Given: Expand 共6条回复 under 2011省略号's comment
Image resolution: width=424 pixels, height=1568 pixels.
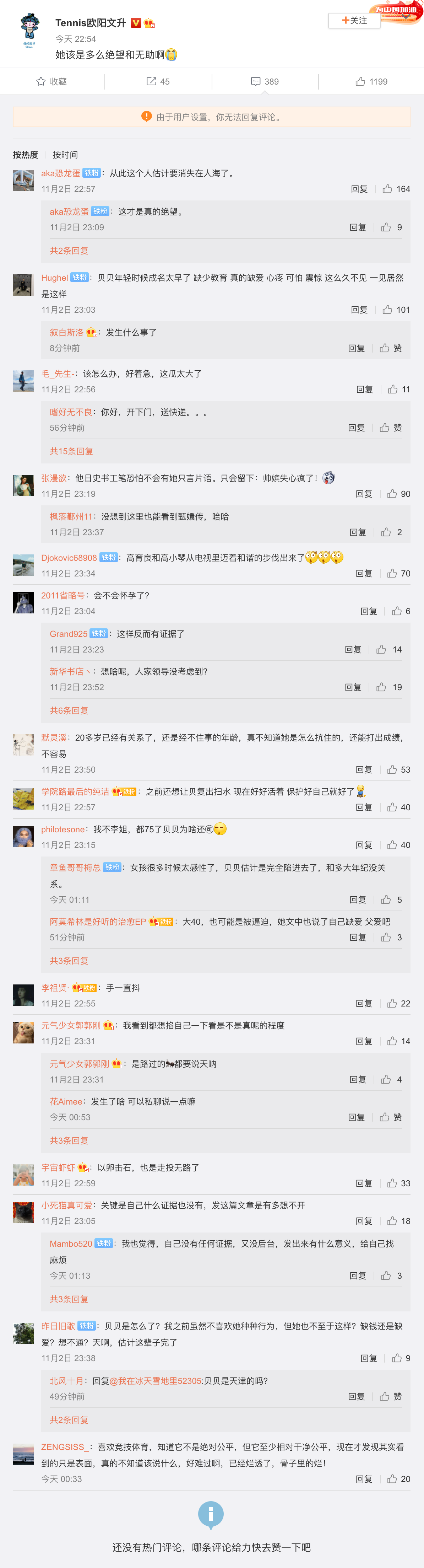Looking at the screenshot, I should (69, 710).
